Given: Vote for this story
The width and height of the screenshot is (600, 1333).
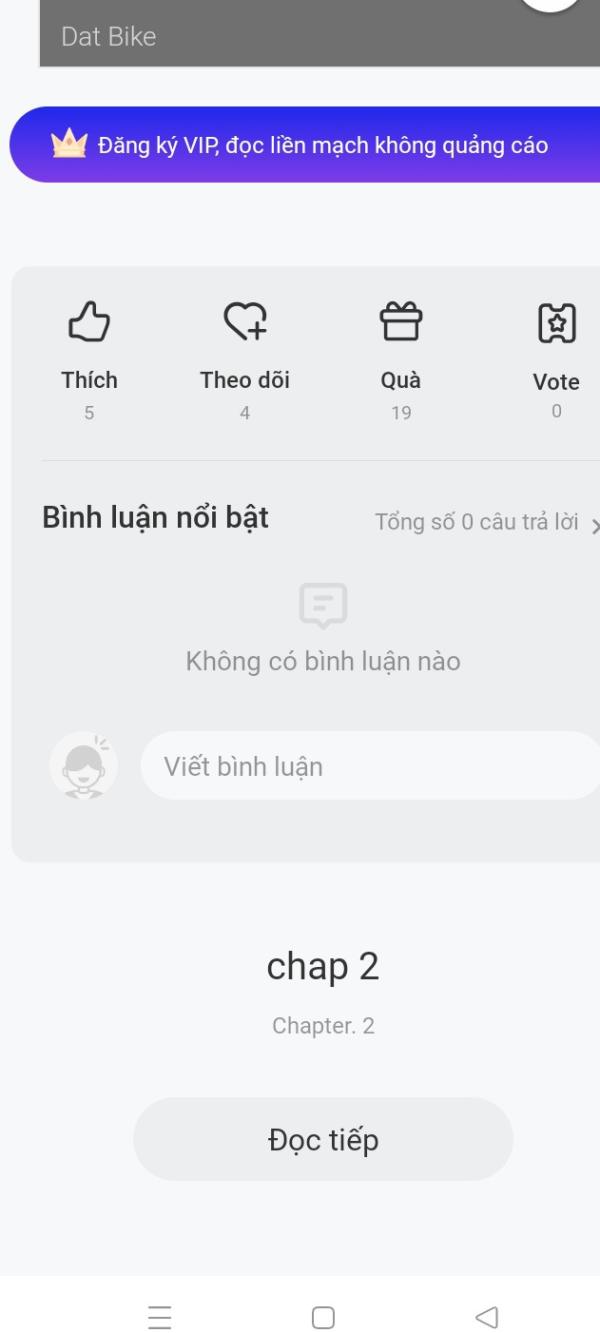Looking at the screenshot, I should click(x=556, y=347).
